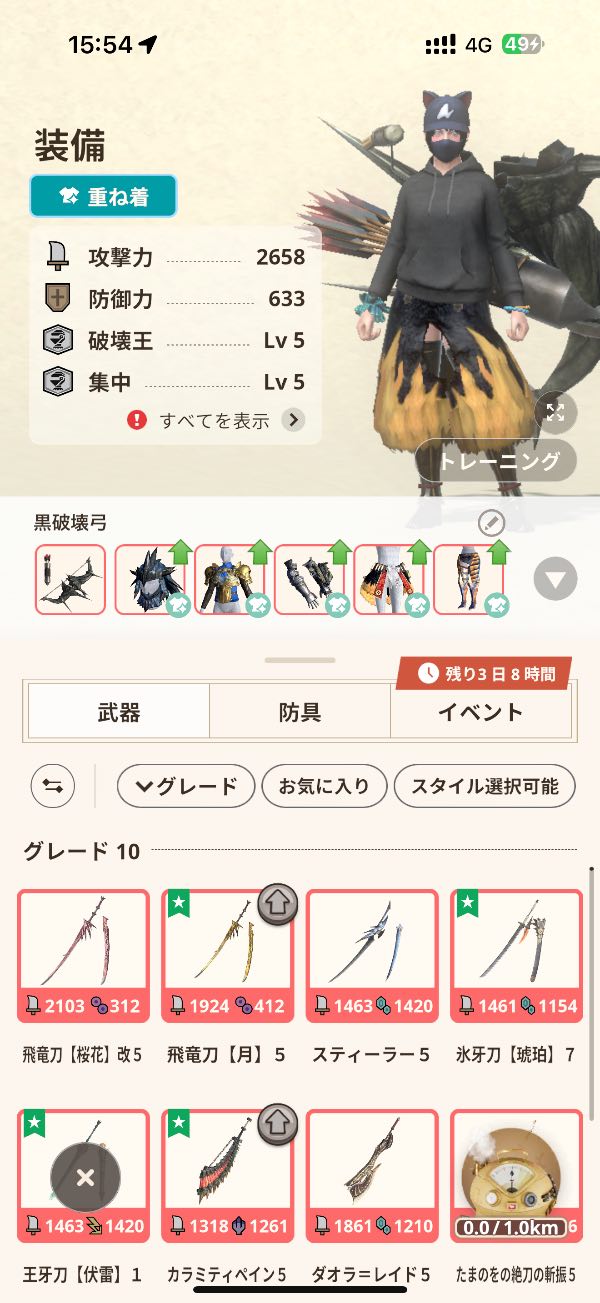Pick the 氷牙刀【琥珀】7 weapon

[x=516, y=955]
